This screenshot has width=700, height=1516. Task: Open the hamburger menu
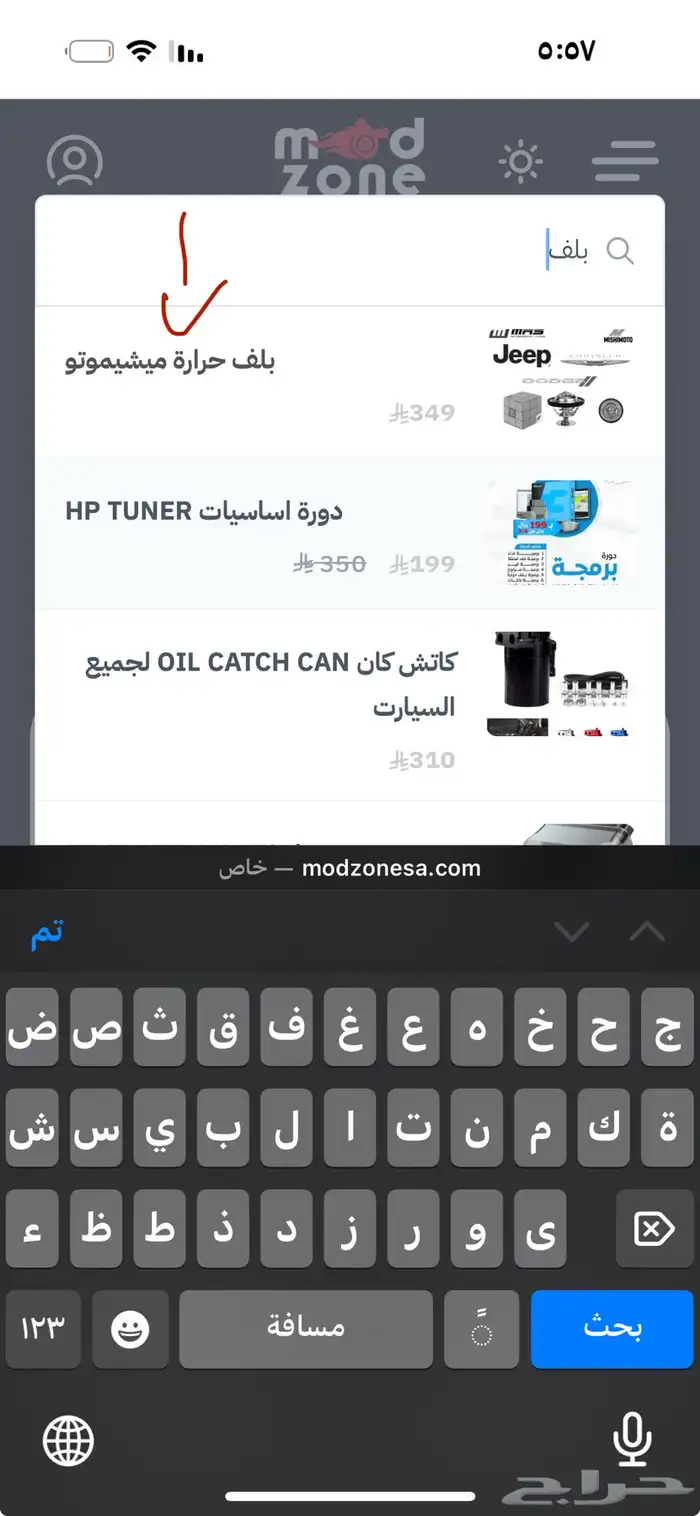tap(625, 161)
